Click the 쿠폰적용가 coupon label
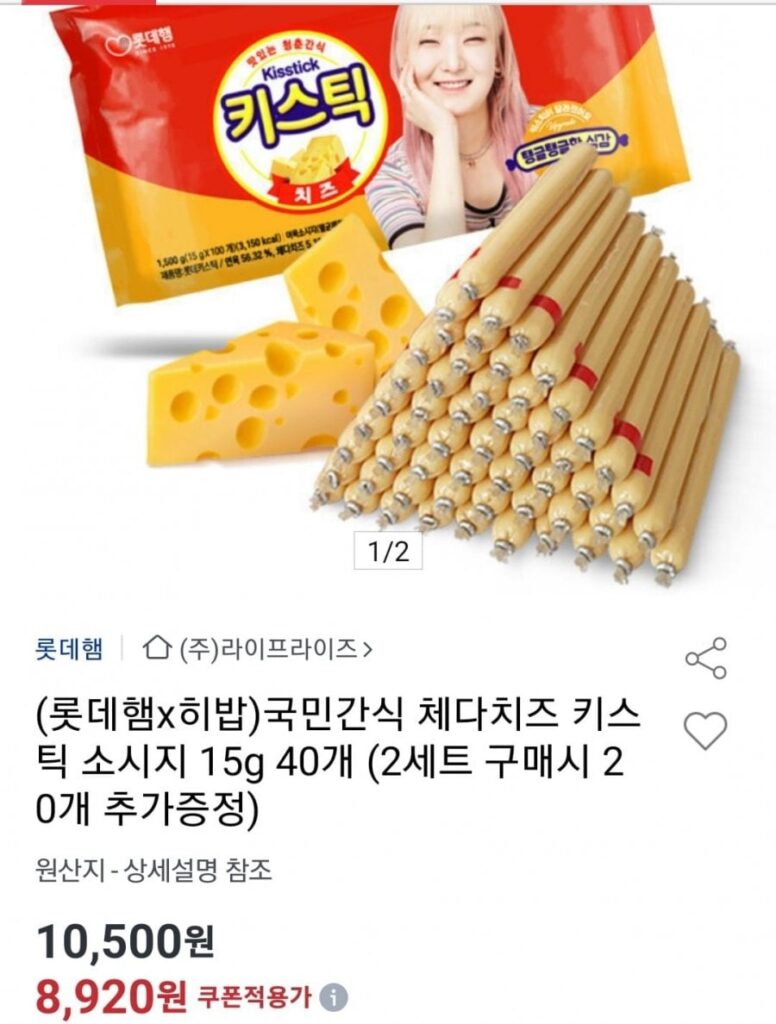The width and height of the screenshot is (776, 1024). [x=253, y=996]
